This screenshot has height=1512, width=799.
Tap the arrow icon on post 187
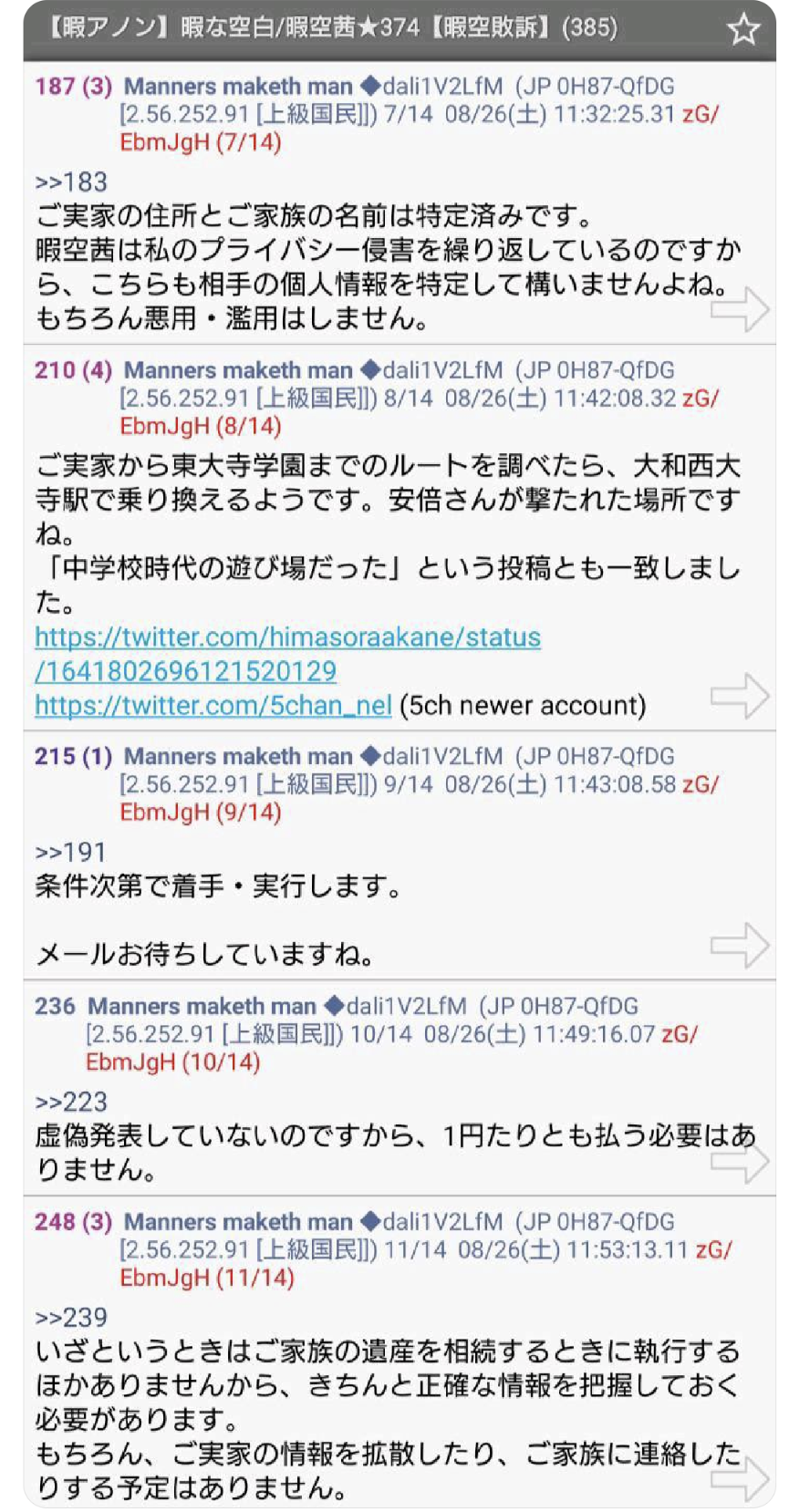pos(740,309)
